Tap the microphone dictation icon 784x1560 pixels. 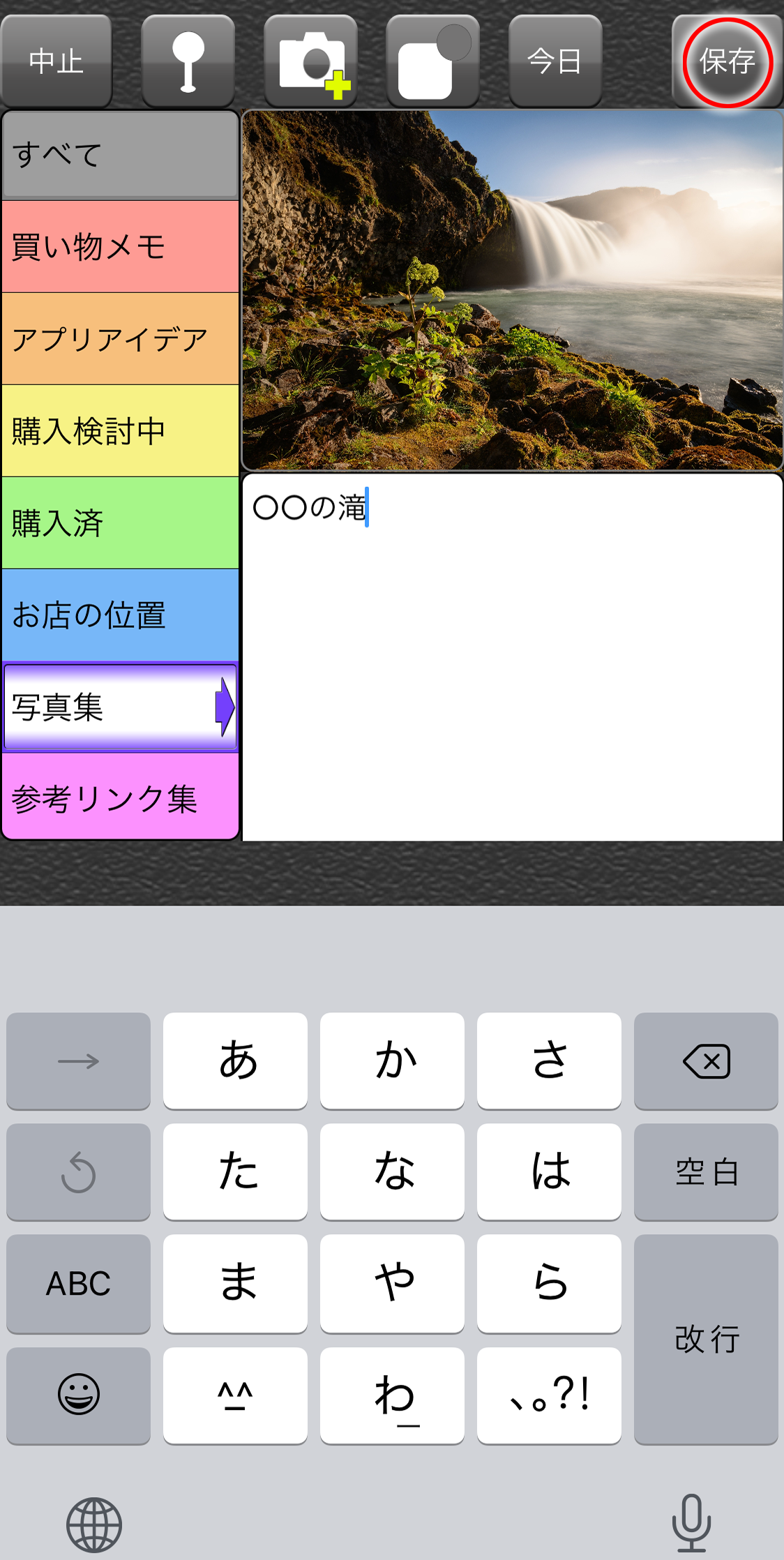[x=691, y=1524]
